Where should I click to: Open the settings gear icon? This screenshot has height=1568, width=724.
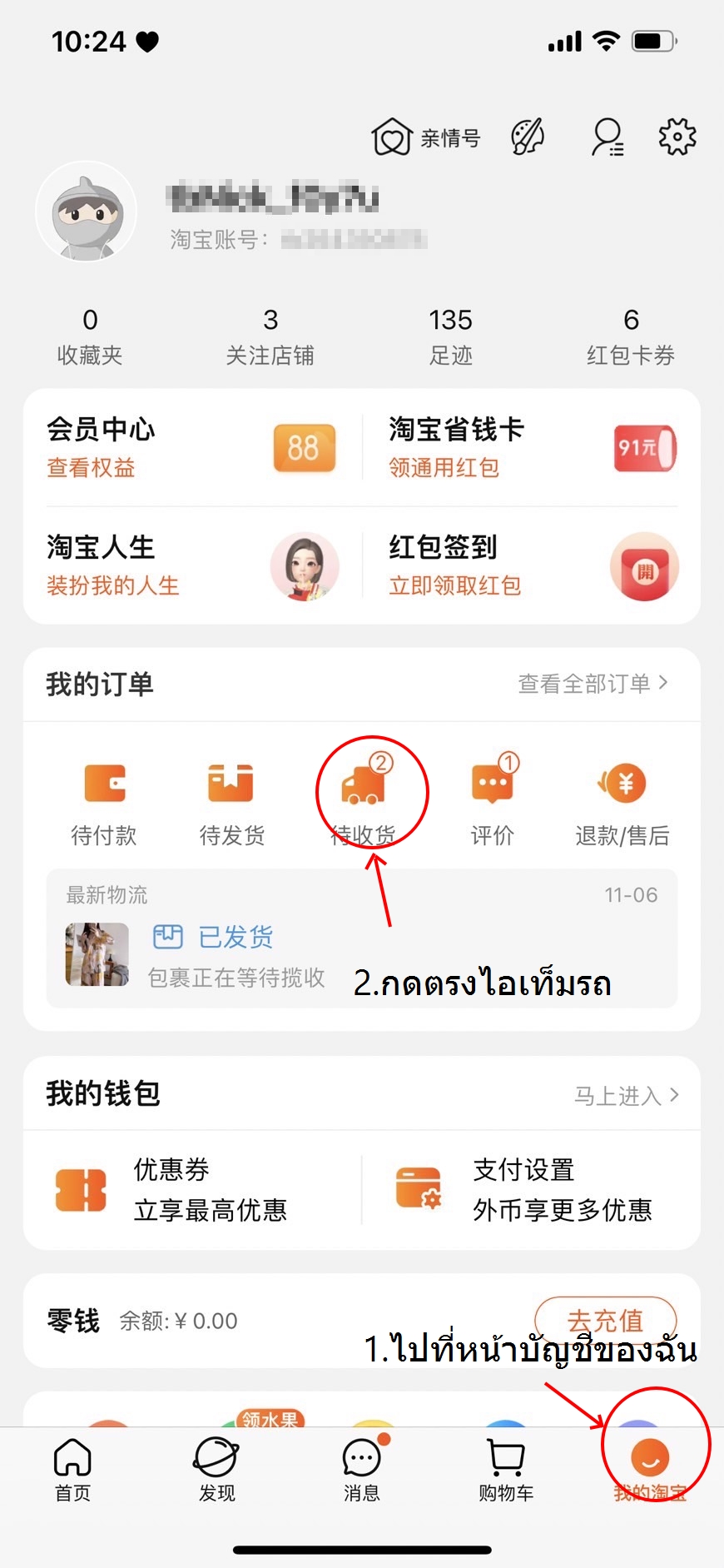point(677,137)
